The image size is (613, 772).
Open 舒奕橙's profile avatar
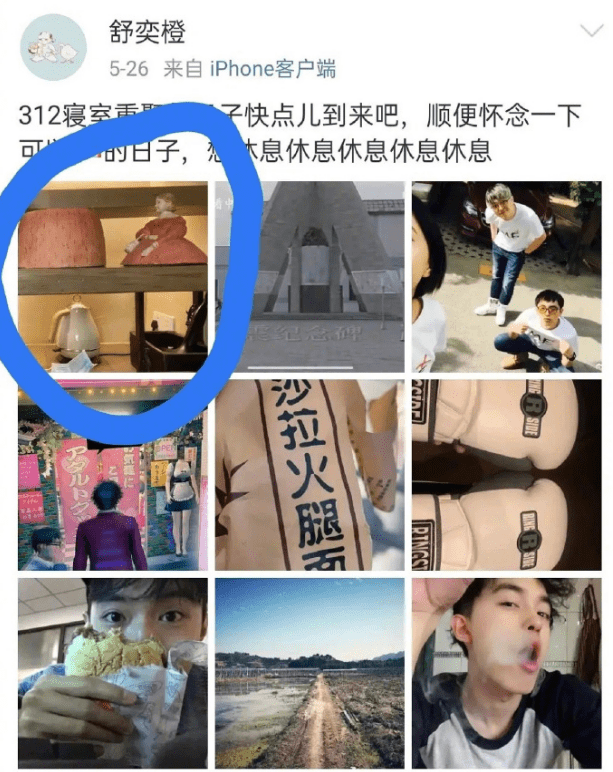pyautogui.click(x=53, y=47)
